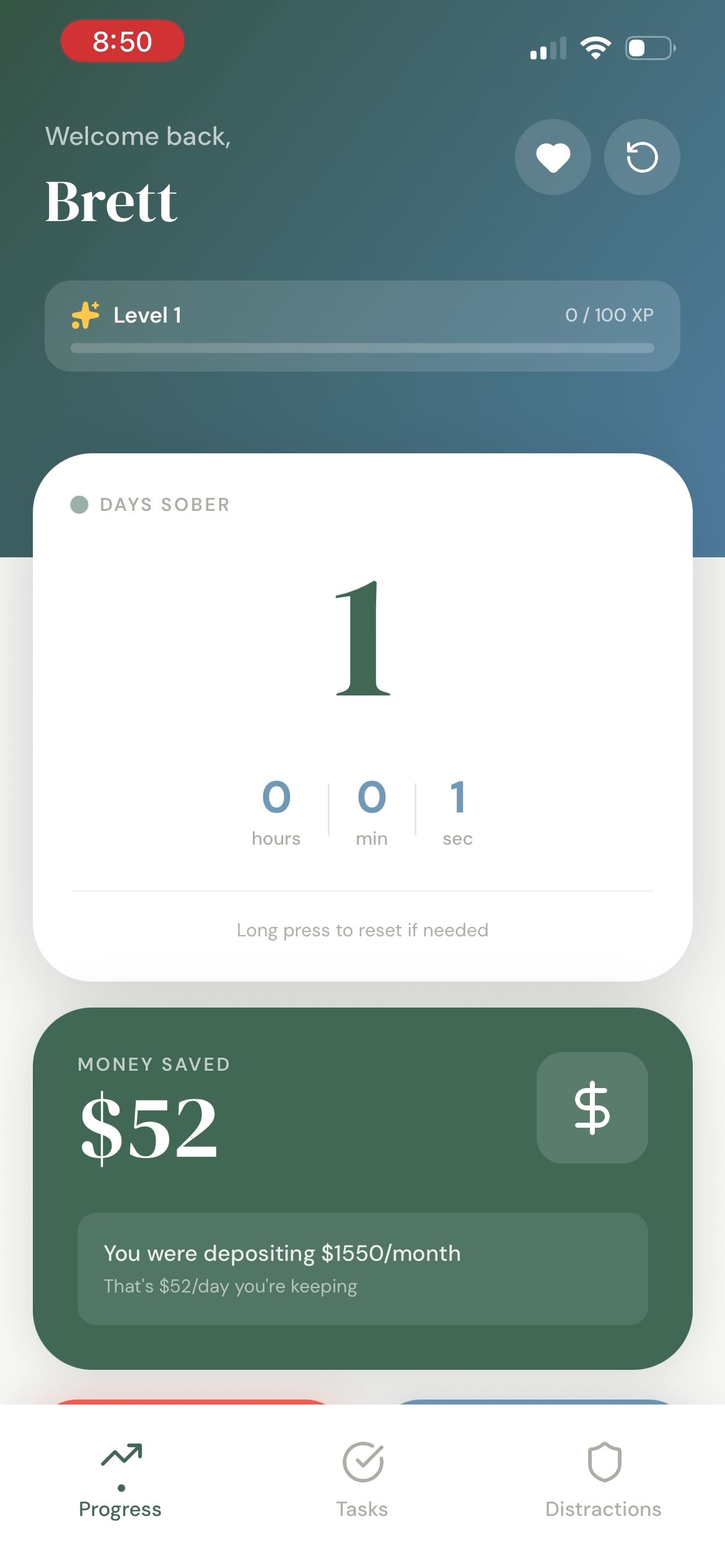Tap the heart icon button
The height and width of the screenshot is (1568, 725).
(x=553, y=157)
